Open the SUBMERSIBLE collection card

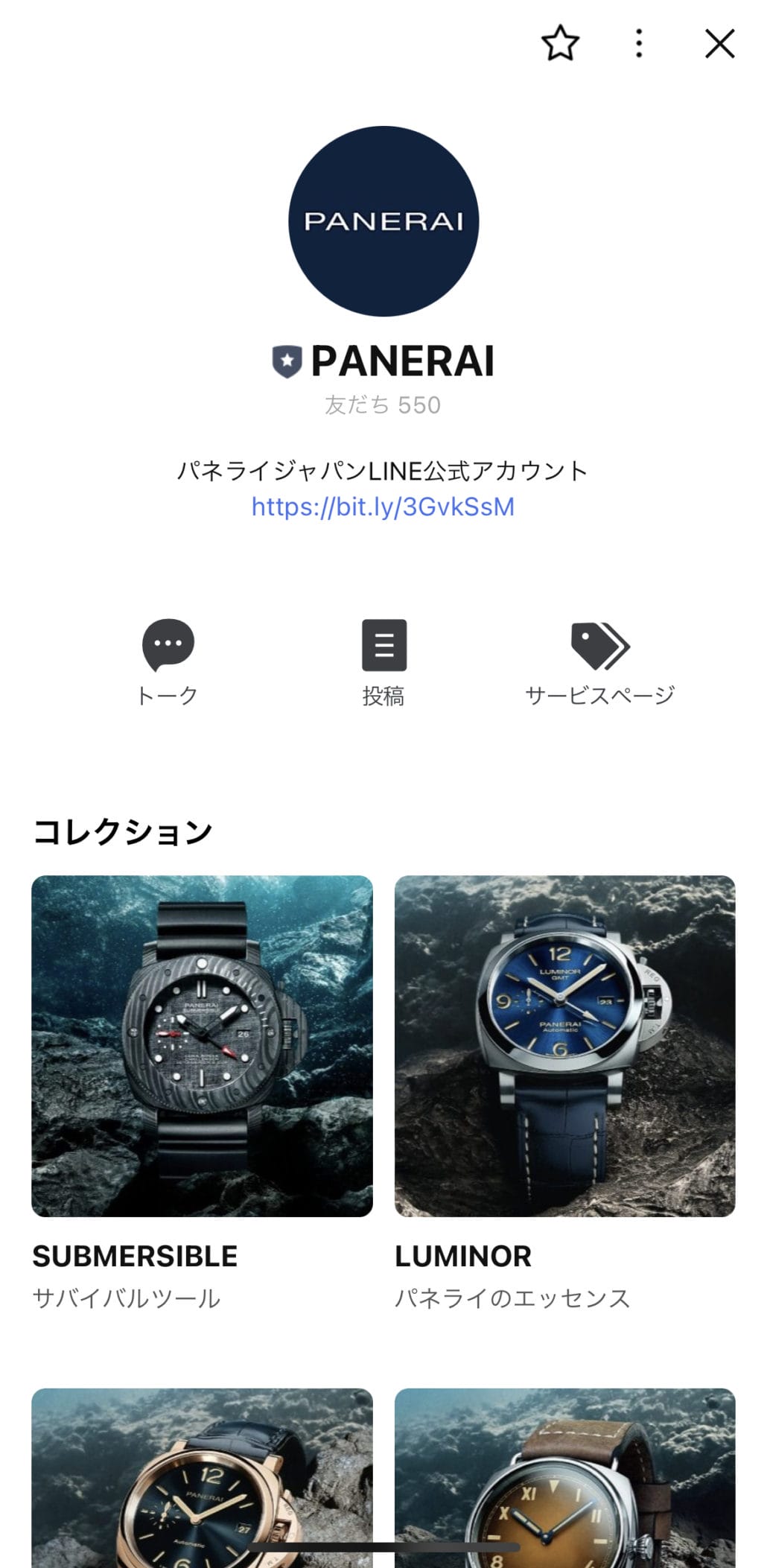[x=202, y=1046]
